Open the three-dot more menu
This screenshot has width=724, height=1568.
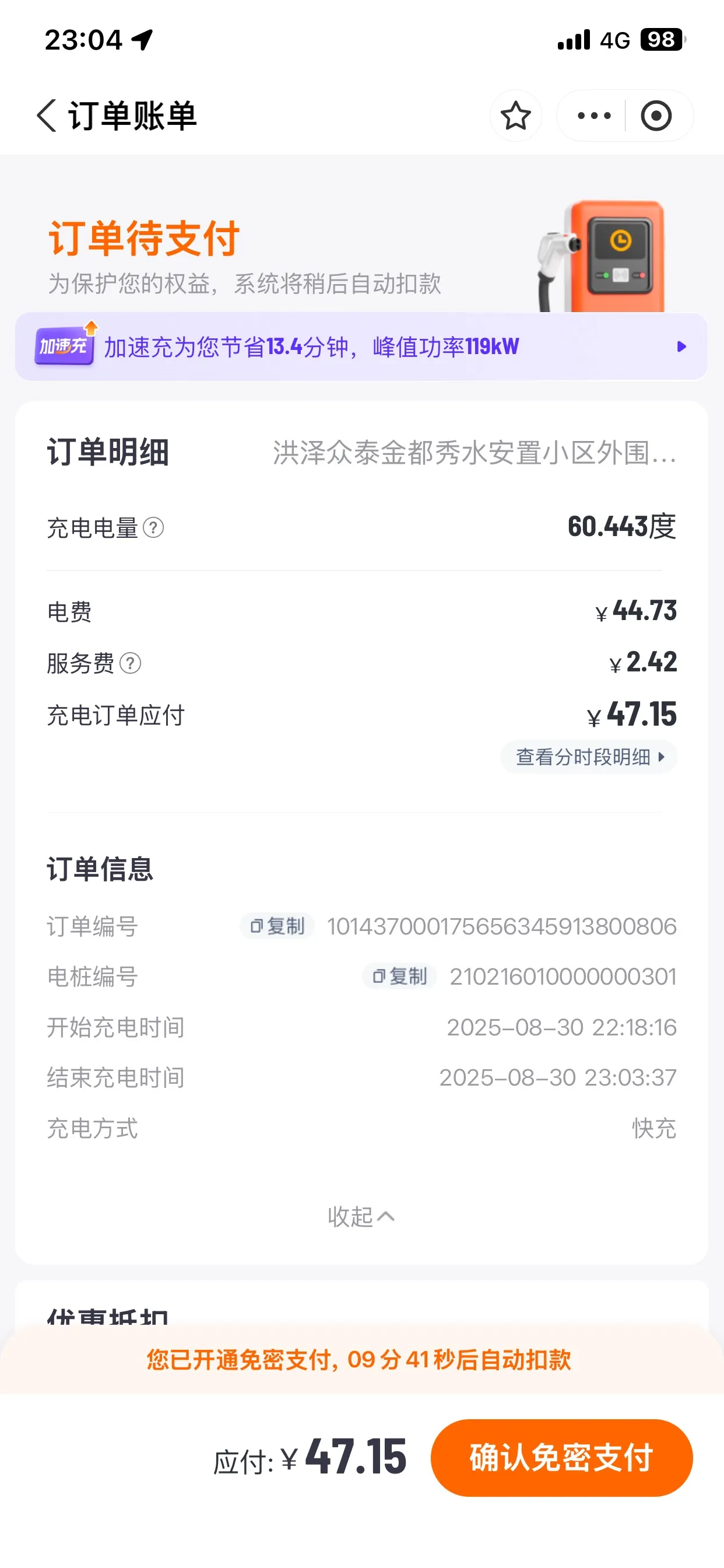594,116
